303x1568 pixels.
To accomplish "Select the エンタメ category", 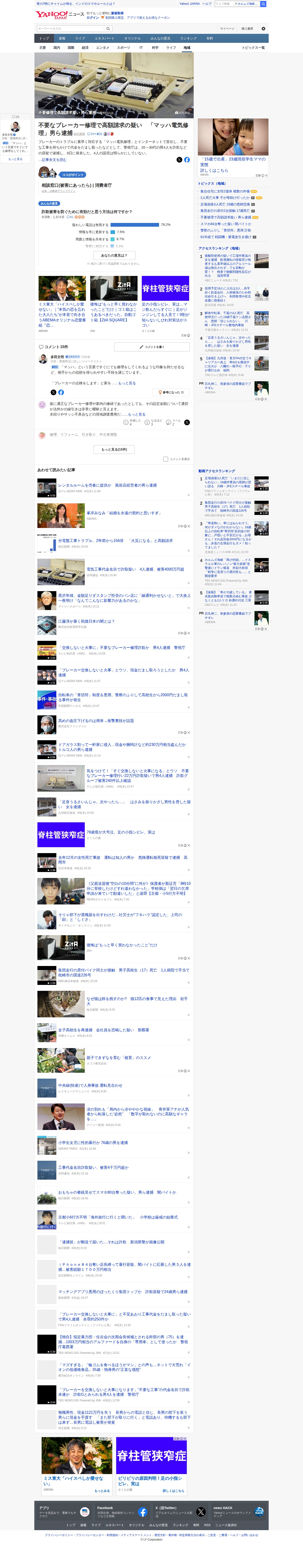I will (x=102, y=48).
